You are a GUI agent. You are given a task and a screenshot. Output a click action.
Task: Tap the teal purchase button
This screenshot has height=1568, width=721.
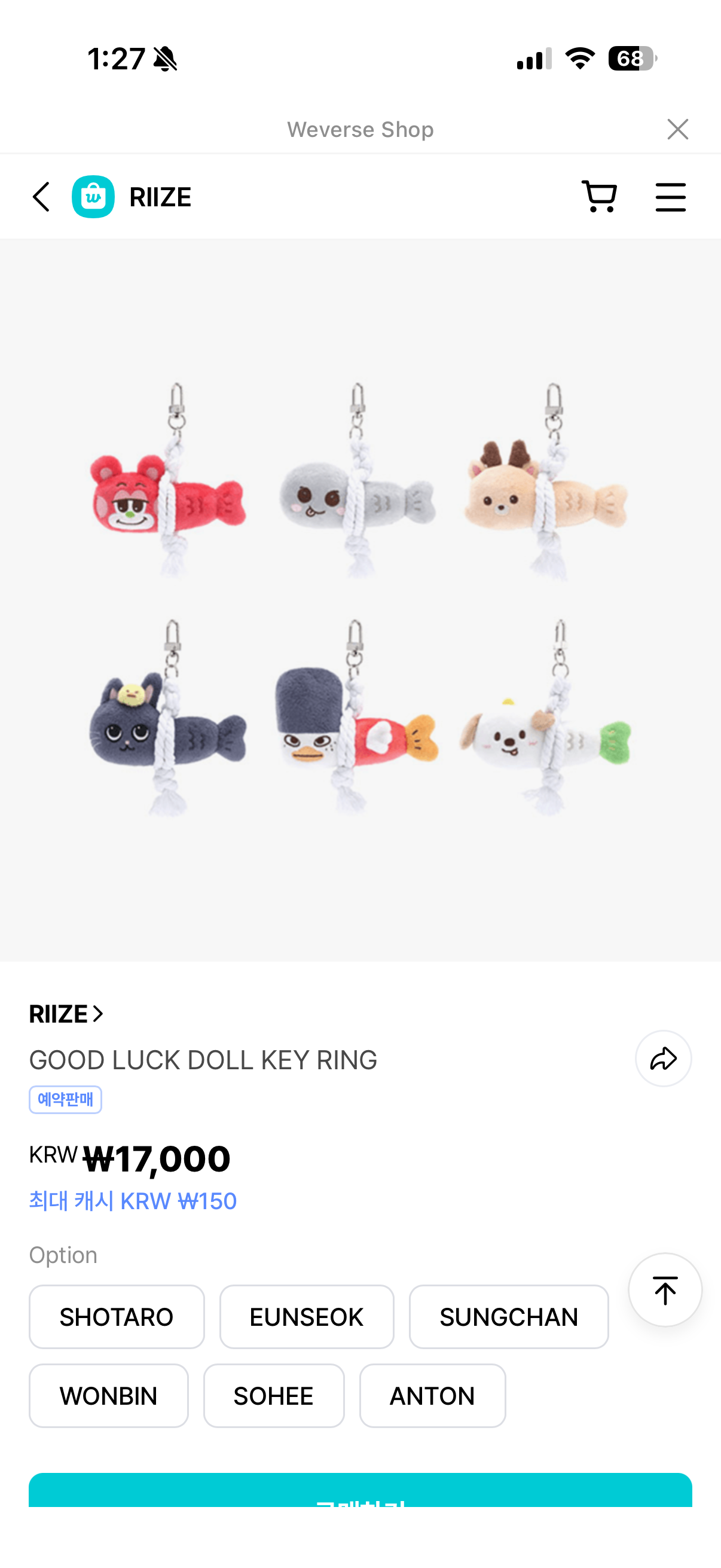[360, 1491]
